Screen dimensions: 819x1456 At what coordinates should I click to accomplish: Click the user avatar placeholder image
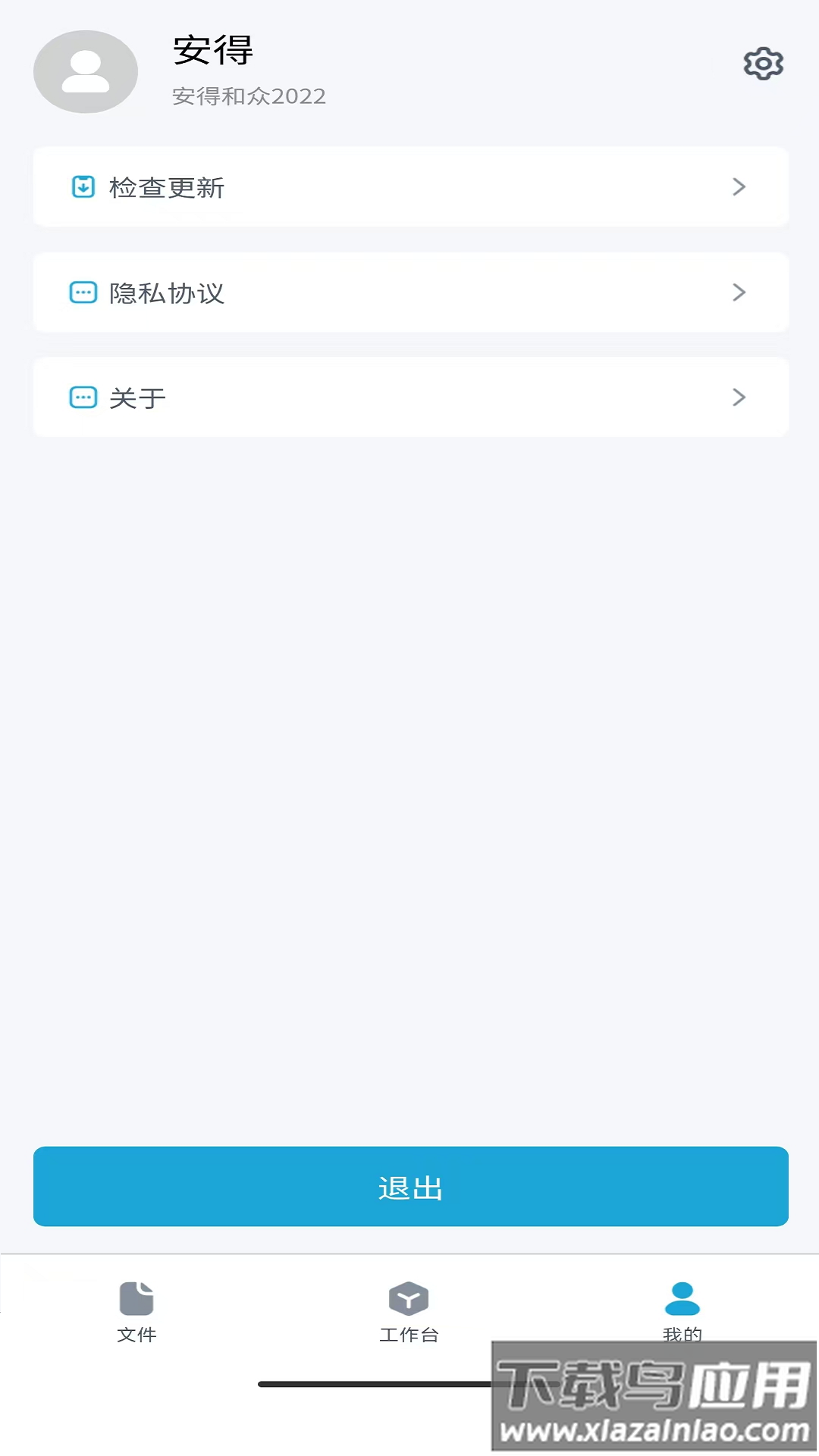click(x=85, y=71)
